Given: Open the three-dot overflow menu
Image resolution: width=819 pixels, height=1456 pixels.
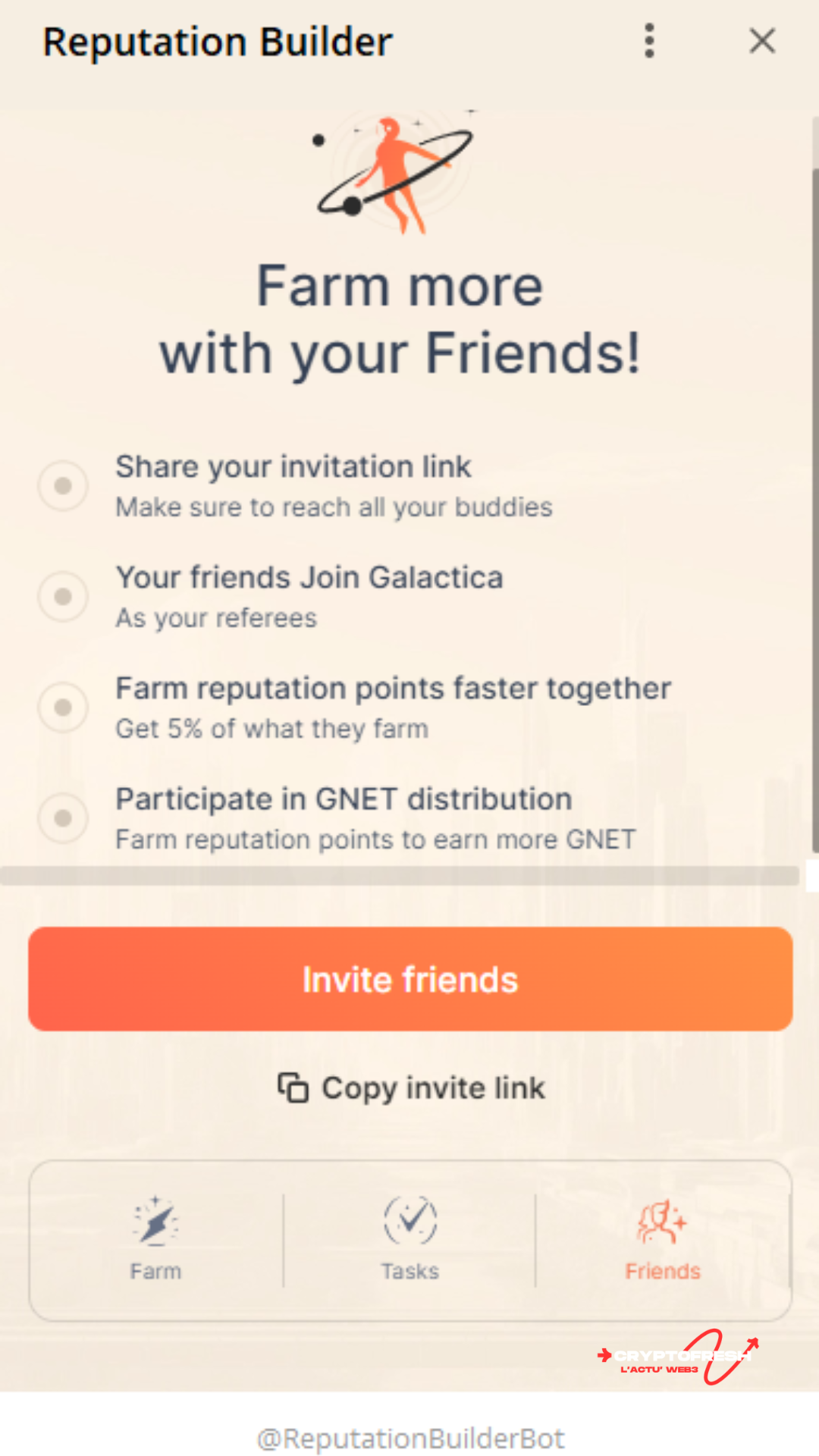Looking at the screenshot, I should (649, 41).
